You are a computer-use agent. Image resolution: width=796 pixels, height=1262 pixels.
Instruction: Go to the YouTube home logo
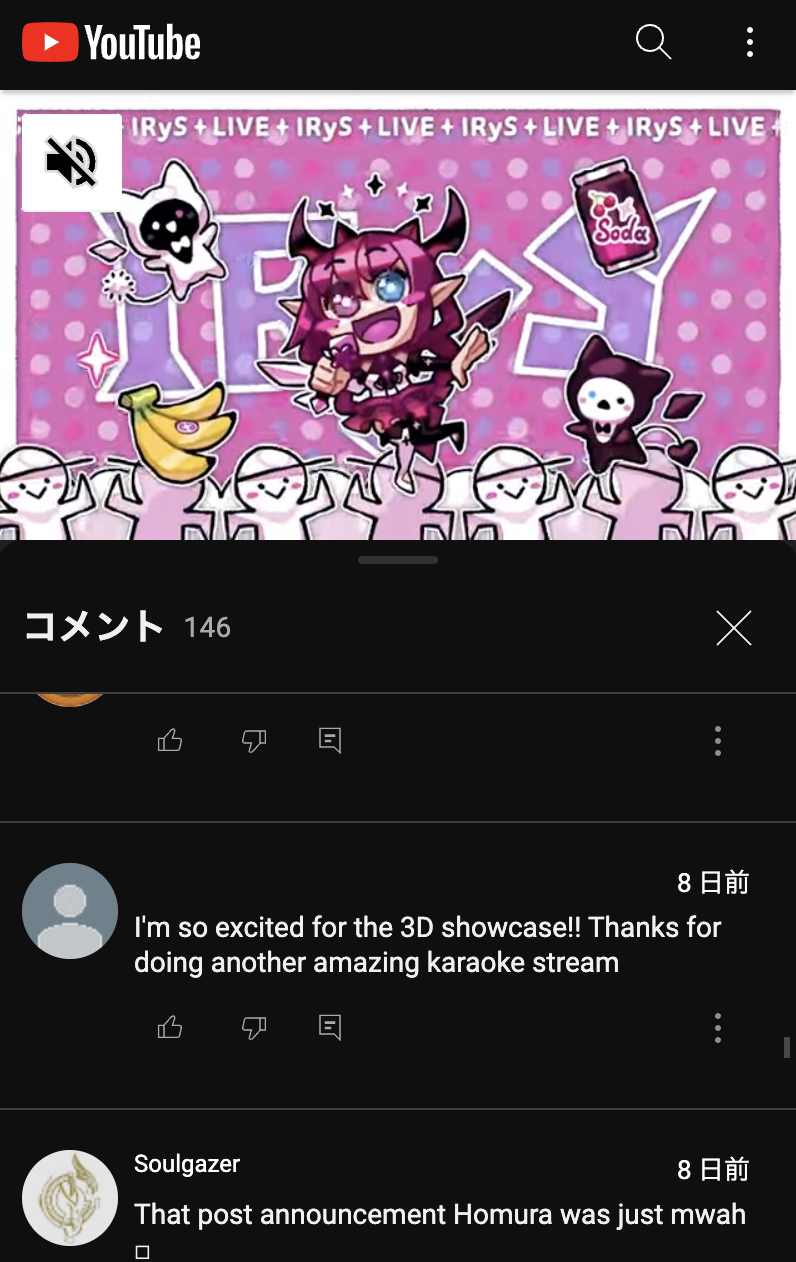click(x=111, y=43)
